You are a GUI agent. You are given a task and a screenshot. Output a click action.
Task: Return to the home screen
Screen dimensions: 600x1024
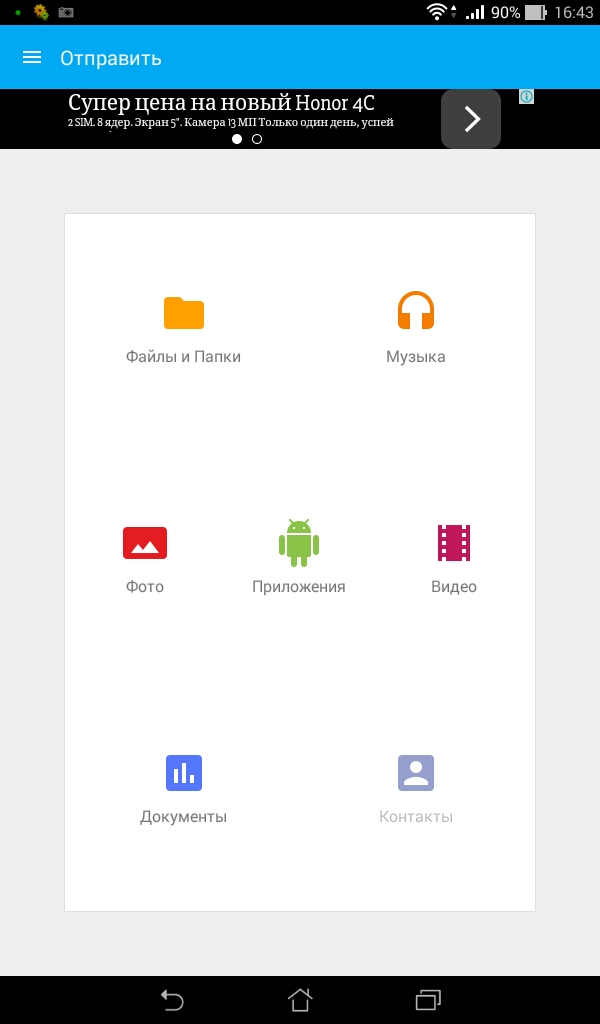point(300,999)
